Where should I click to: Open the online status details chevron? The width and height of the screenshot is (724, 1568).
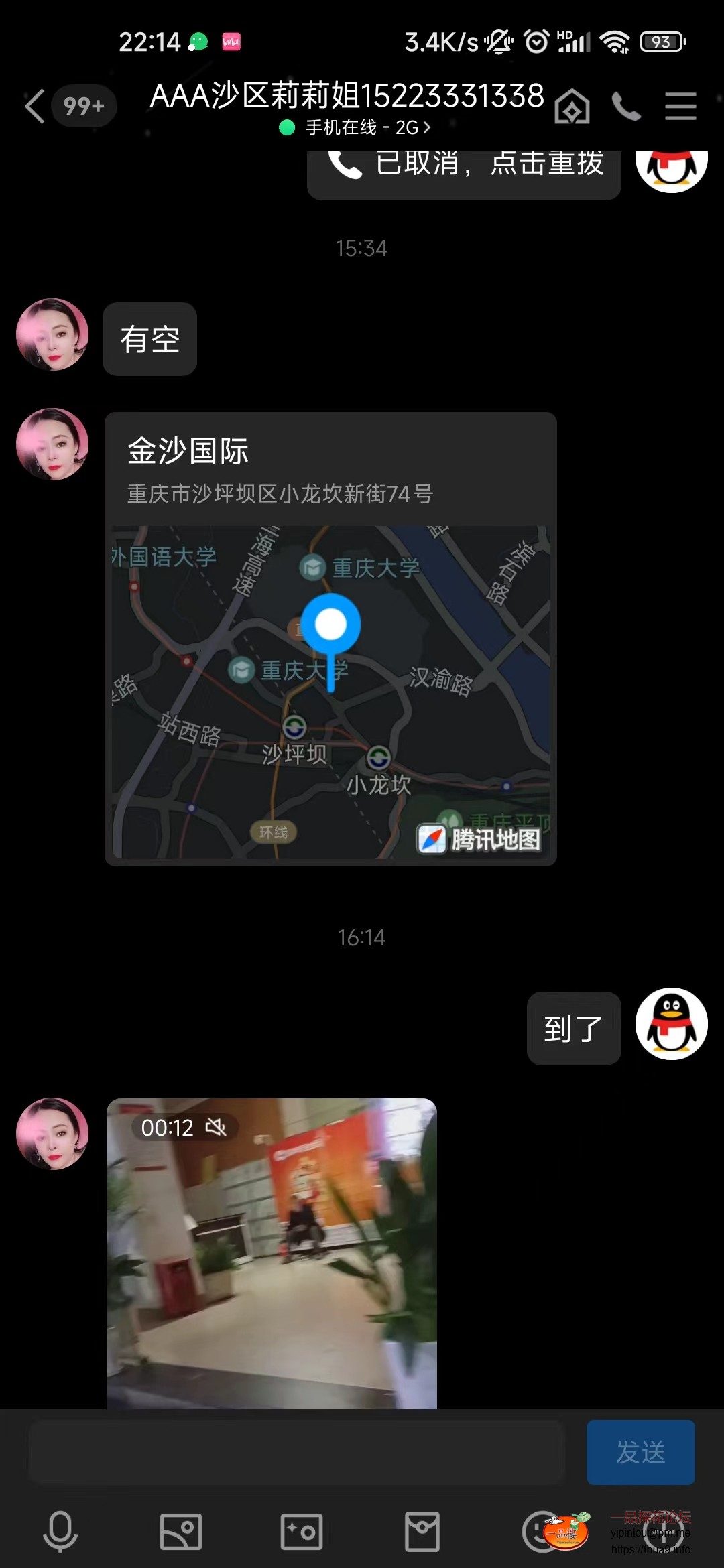pos(427,127)
